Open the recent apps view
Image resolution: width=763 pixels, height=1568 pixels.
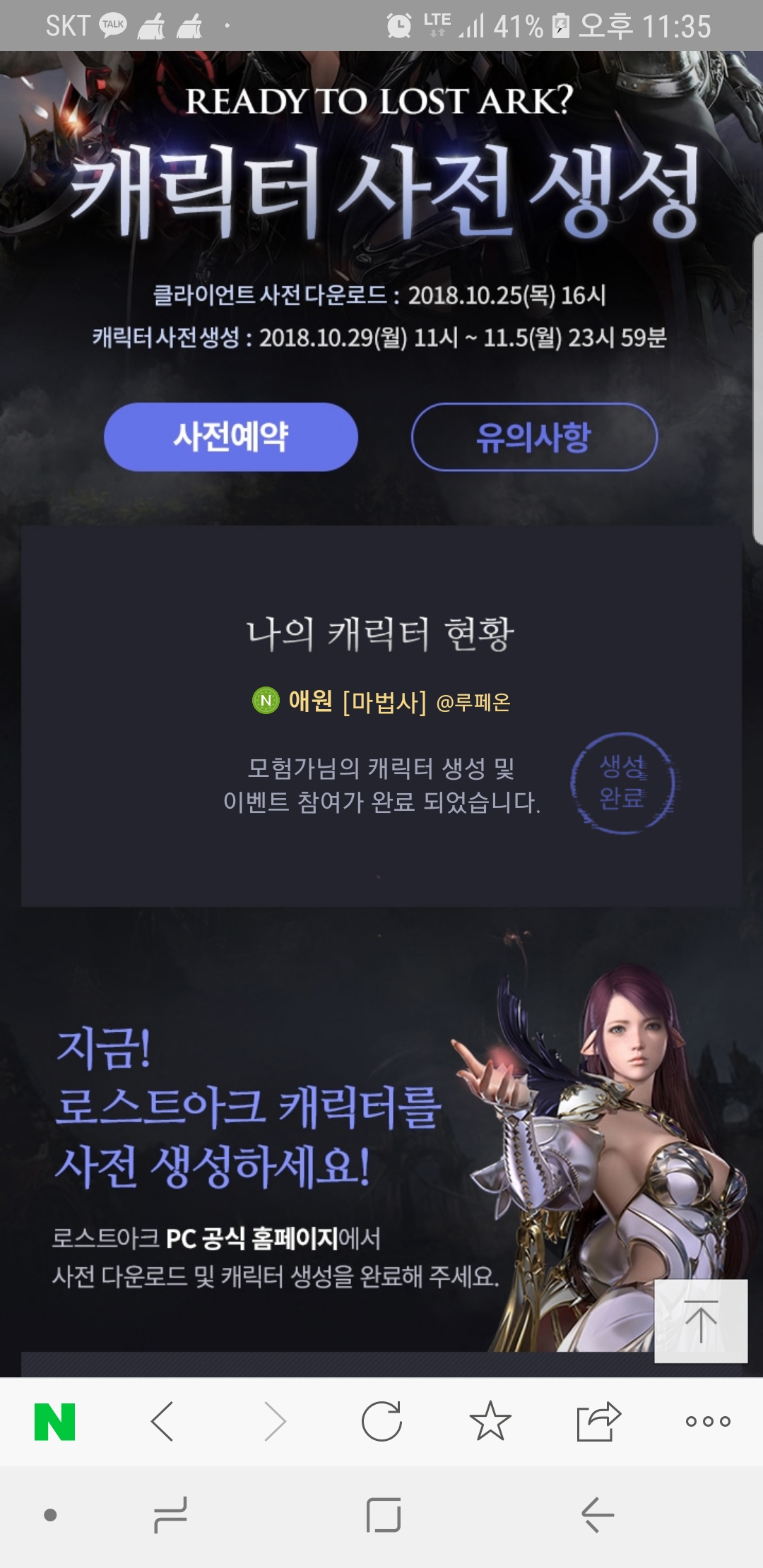point(170,1514)
